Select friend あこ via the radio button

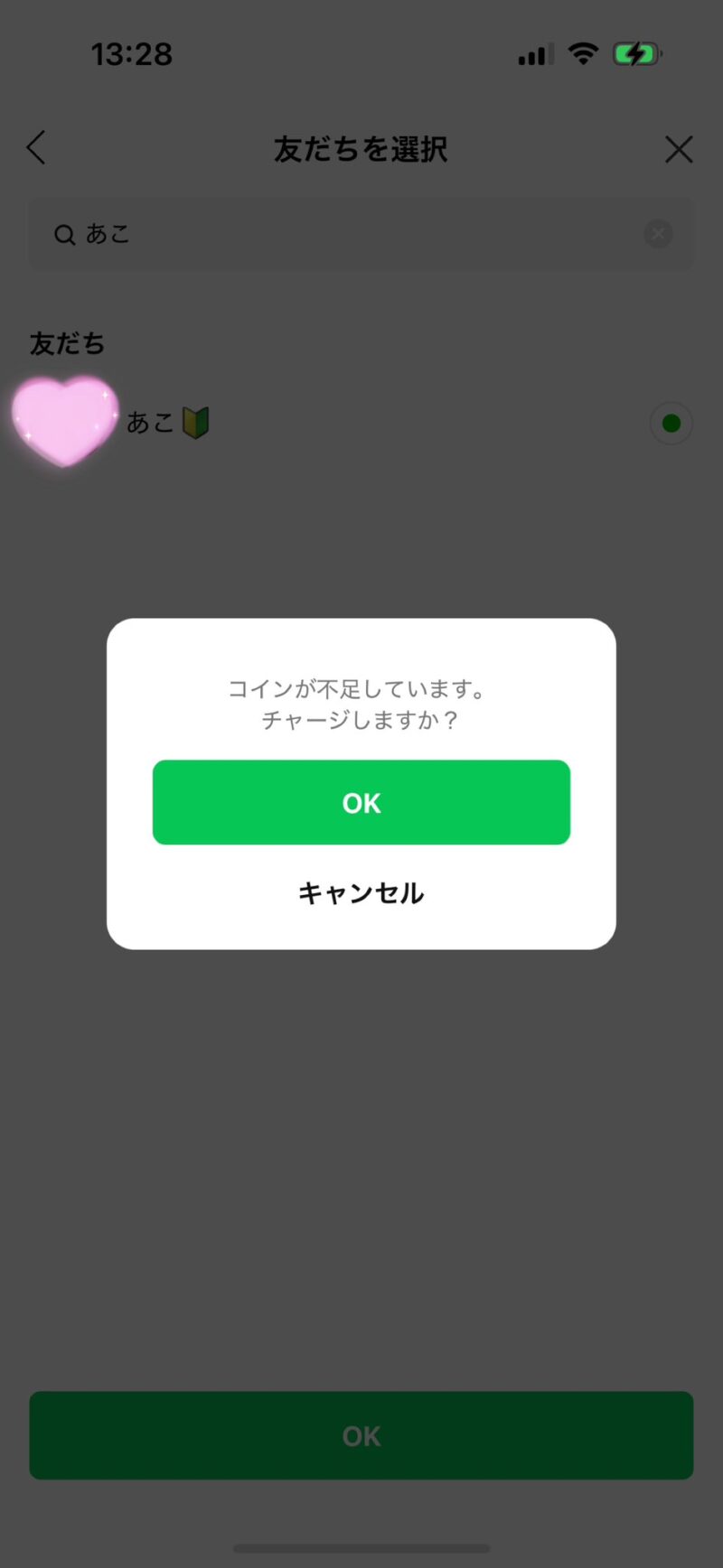click(671, 423)
